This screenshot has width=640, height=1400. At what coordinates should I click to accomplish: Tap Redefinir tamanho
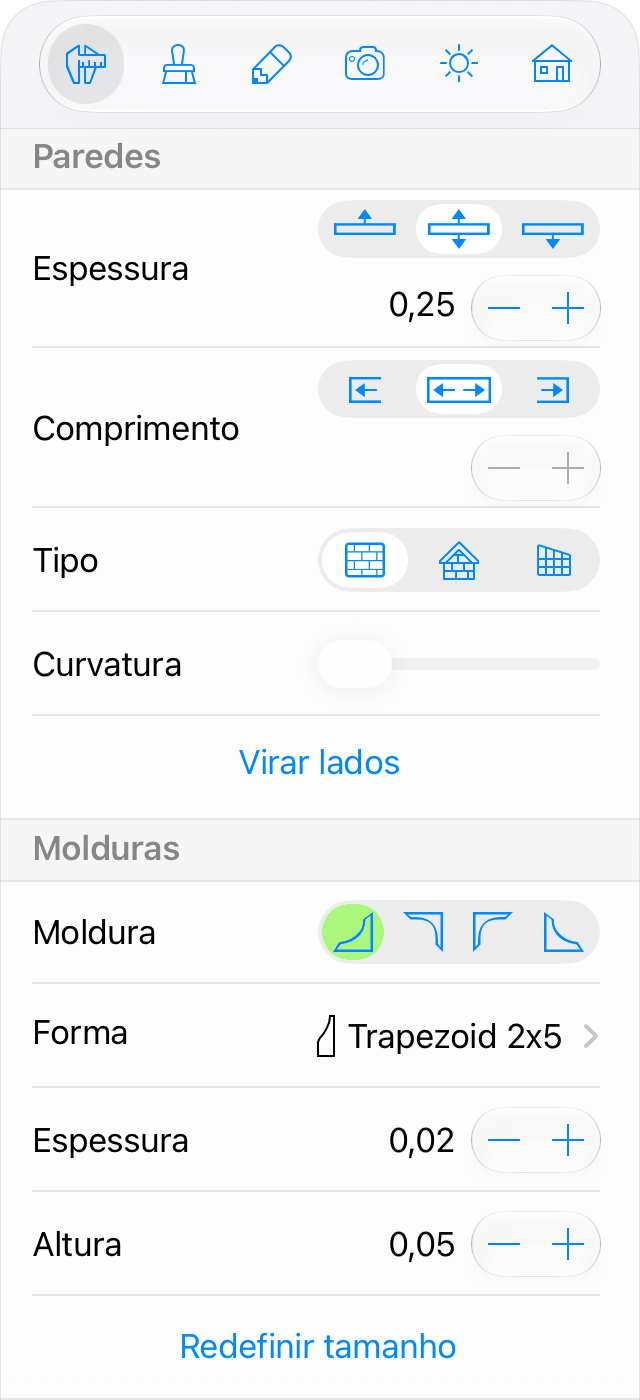(x=318, y=1347)
